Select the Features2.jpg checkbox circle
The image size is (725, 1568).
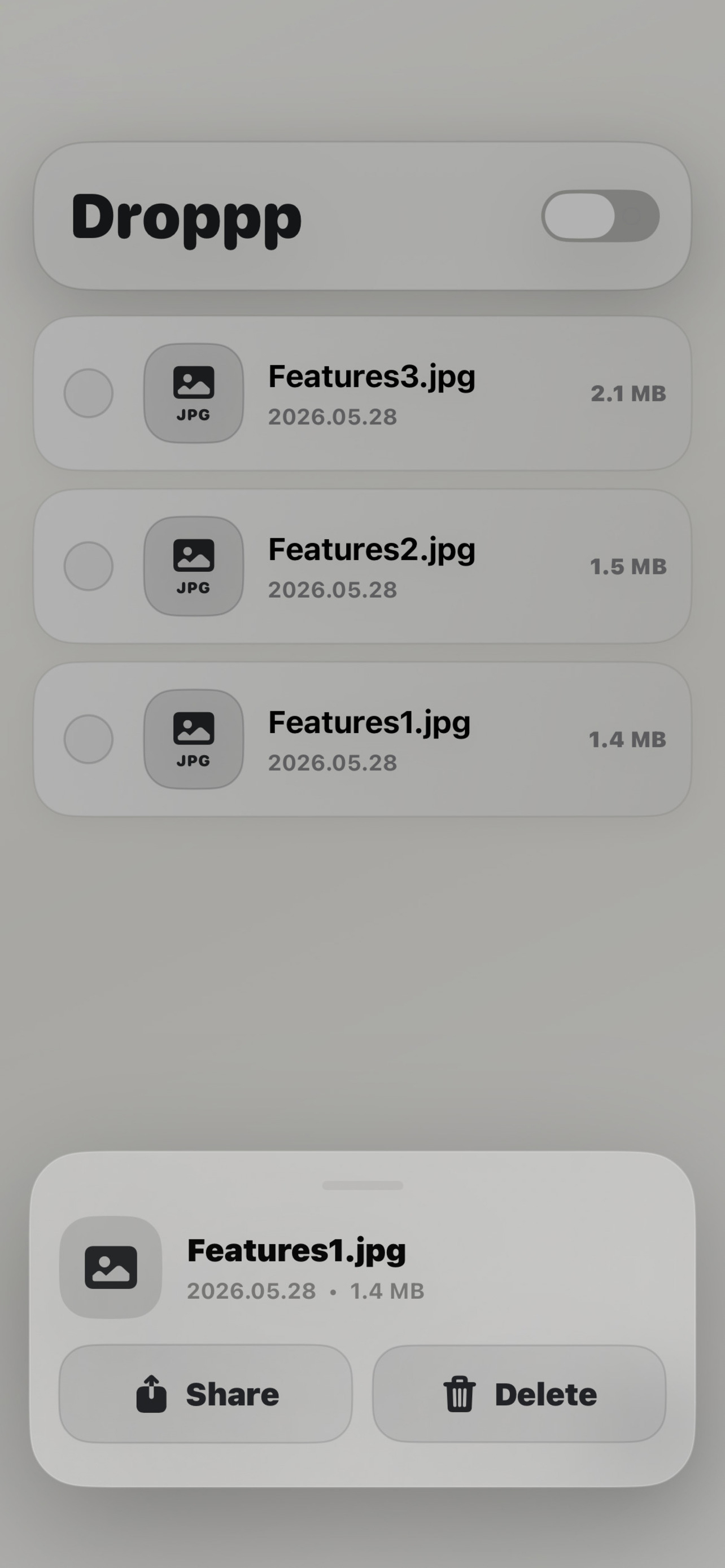[x=88, y=566]
